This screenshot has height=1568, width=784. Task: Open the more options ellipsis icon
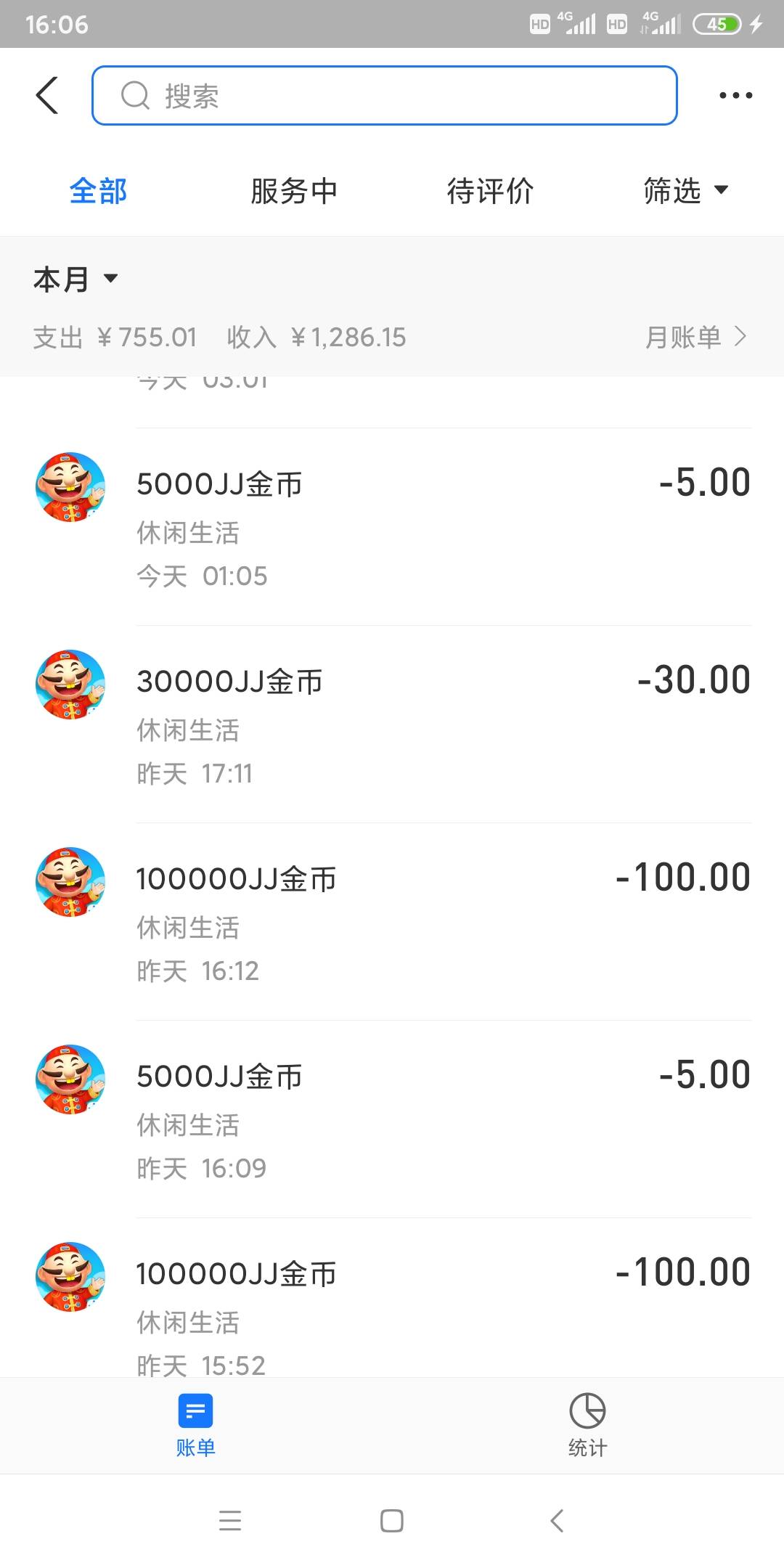pos(735,94)
